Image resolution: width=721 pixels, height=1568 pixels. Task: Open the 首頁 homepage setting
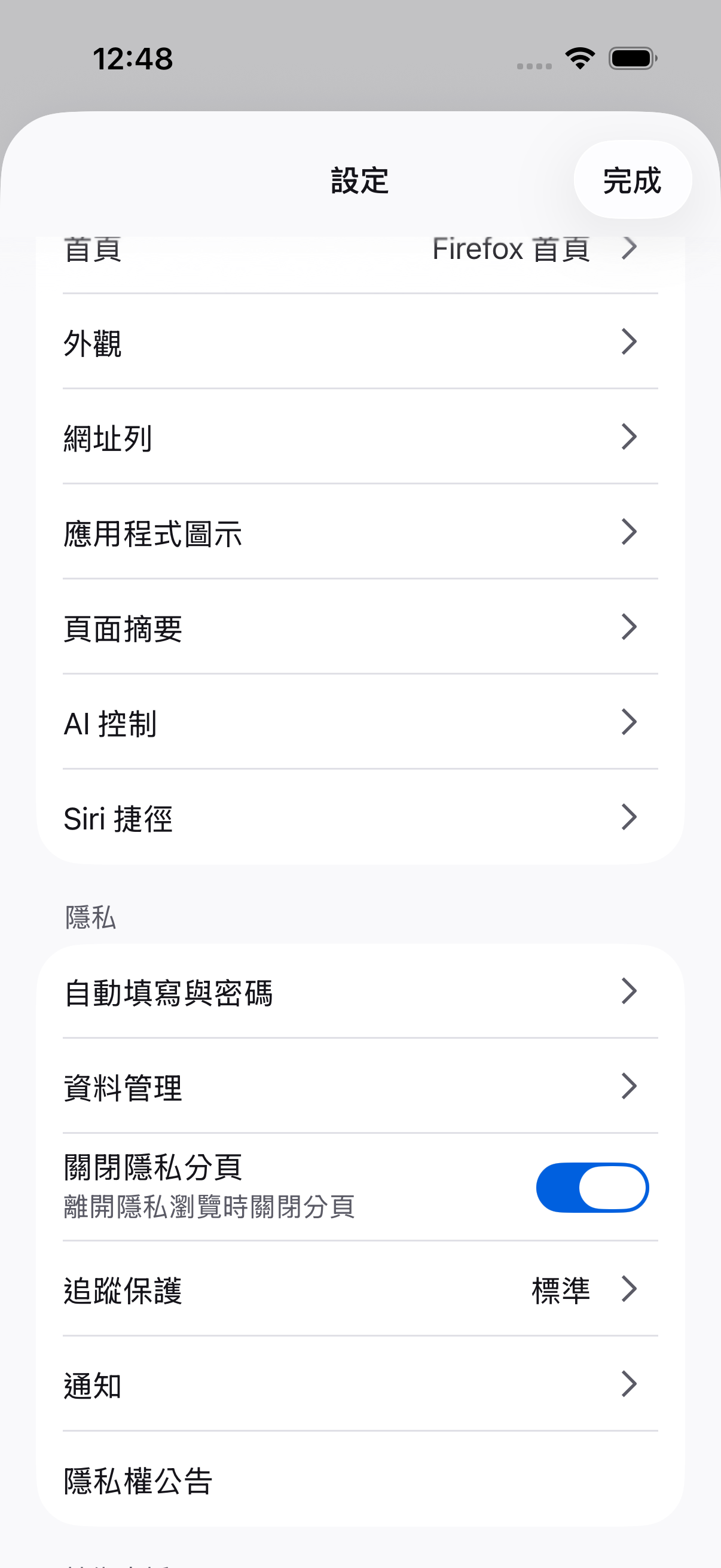360,256
